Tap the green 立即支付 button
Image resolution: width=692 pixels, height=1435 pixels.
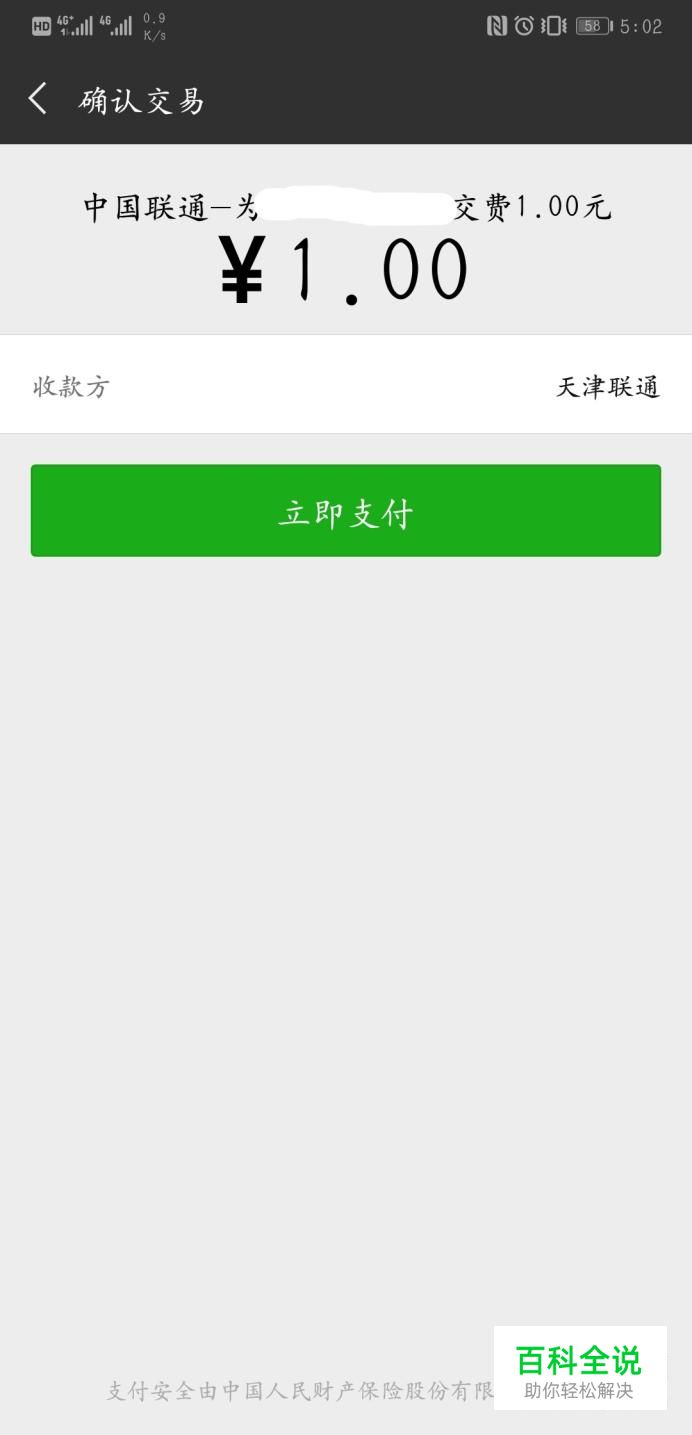tap(346, 510)
